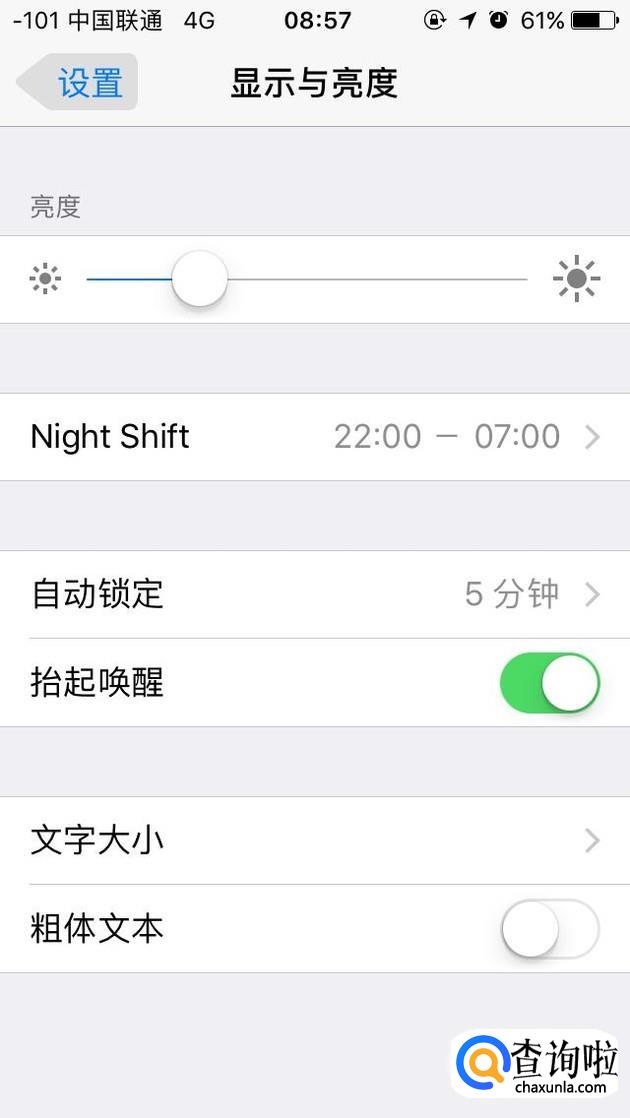The width and height of the screenshot is (630, 1118).
Task: Open 自动锁定 options
Action: [x=315, y=595]
